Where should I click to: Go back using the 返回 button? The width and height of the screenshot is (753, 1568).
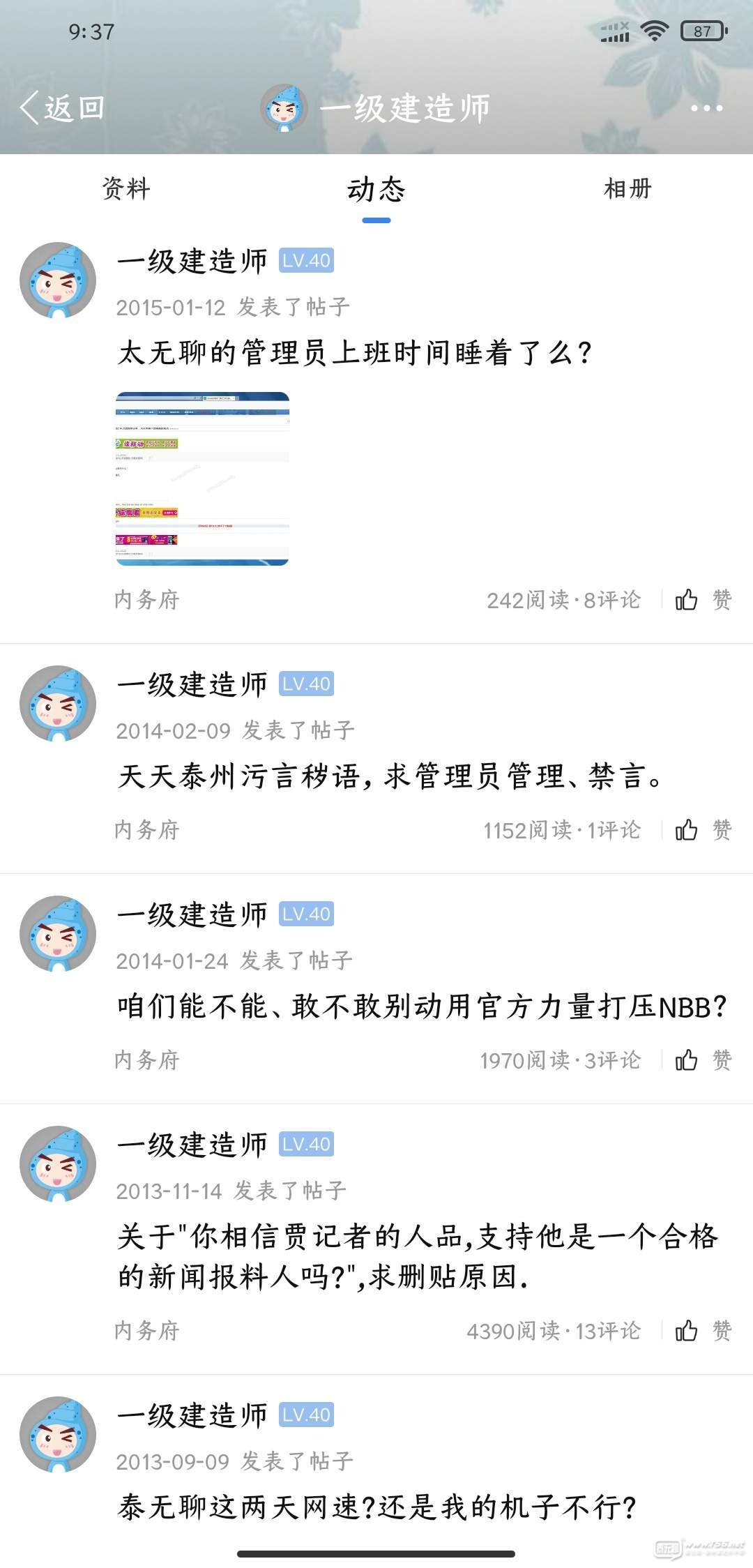pyautogui.click(x=63, y=108)
